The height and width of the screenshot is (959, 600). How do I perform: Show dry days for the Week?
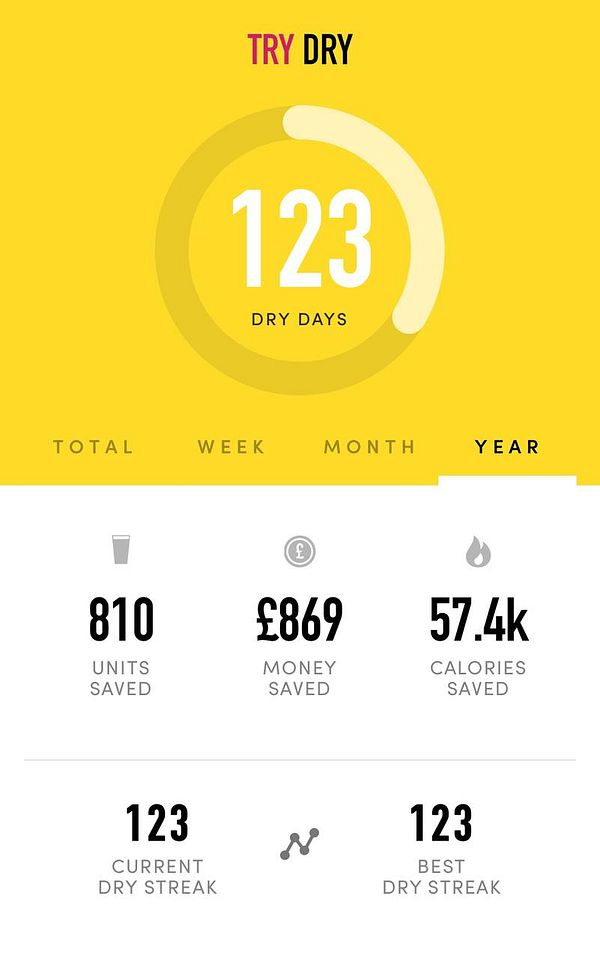pos(232,447)
